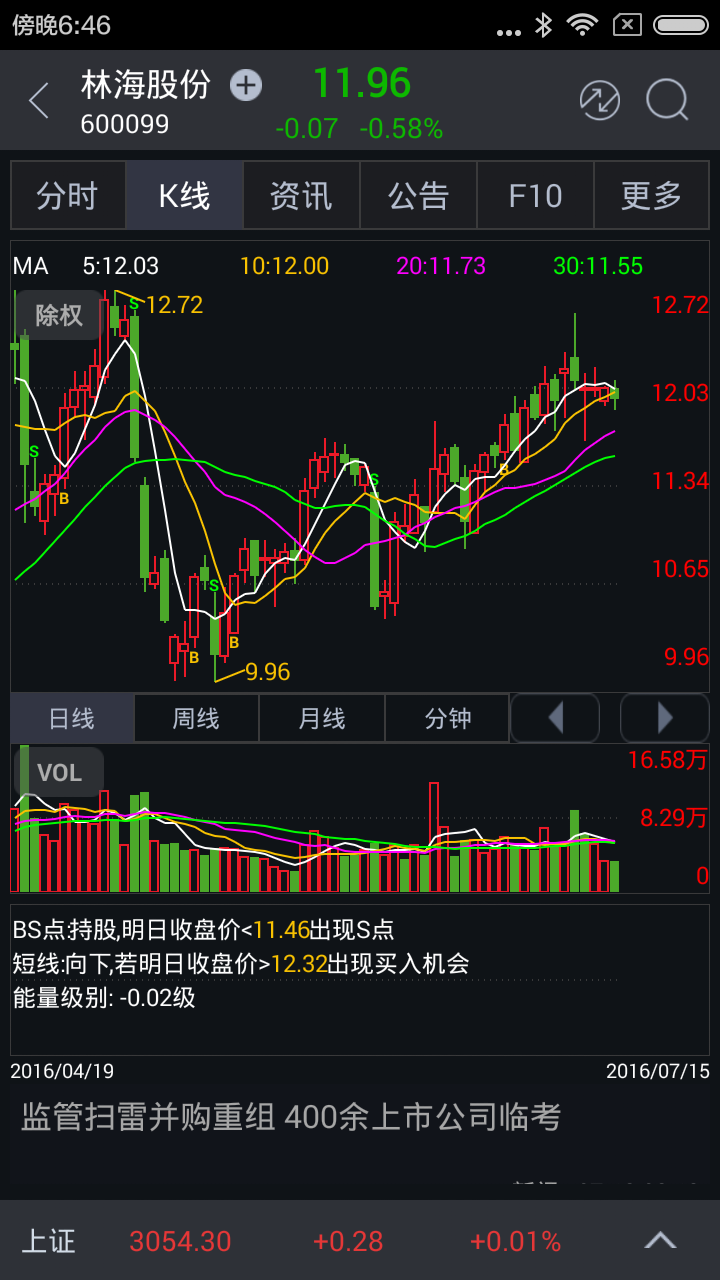Add 林海股份 to watchlist with plus icon

pyautogui.click(x=246, y=86)
